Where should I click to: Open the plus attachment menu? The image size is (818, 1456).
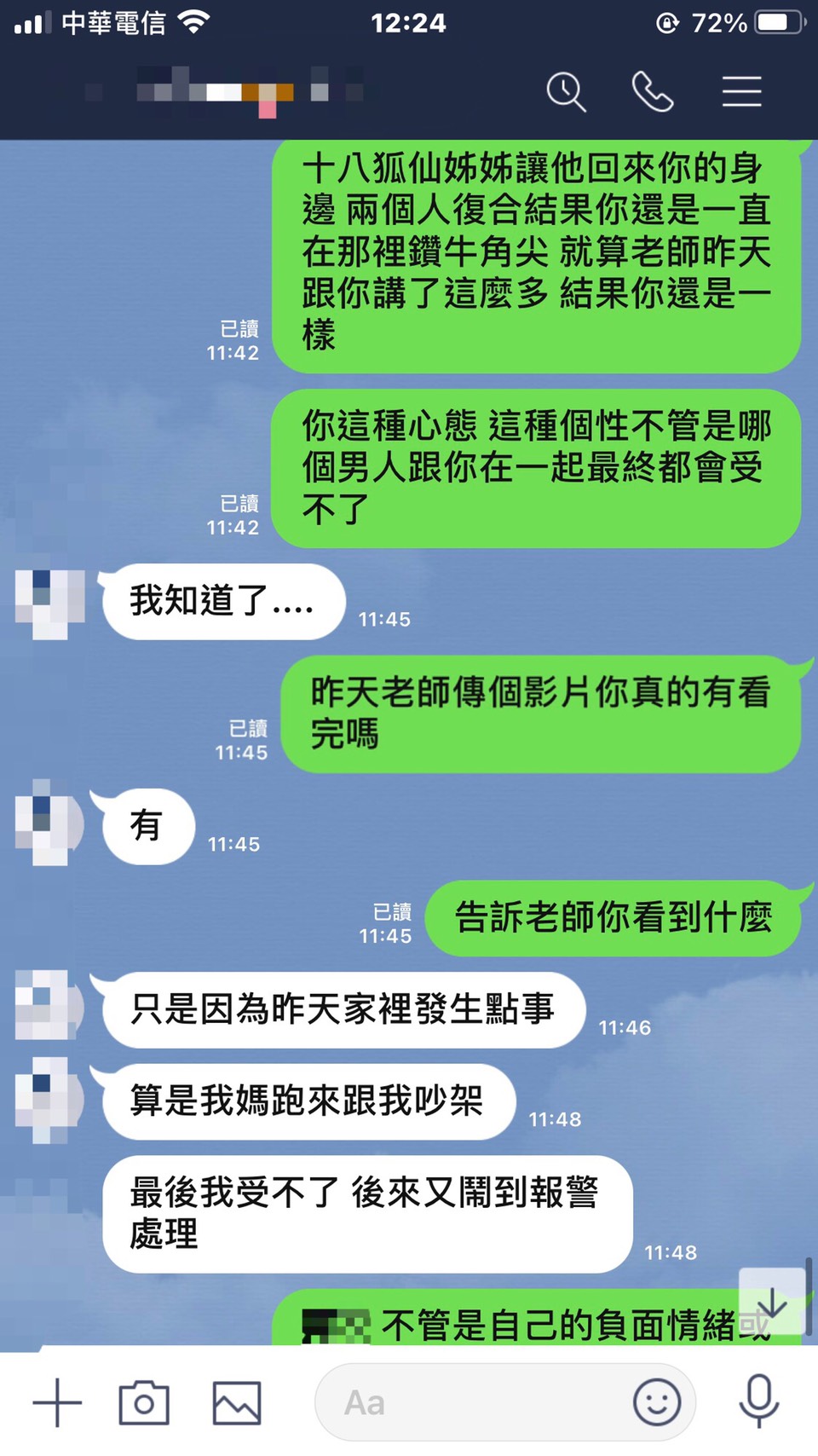pos(57,1402)
